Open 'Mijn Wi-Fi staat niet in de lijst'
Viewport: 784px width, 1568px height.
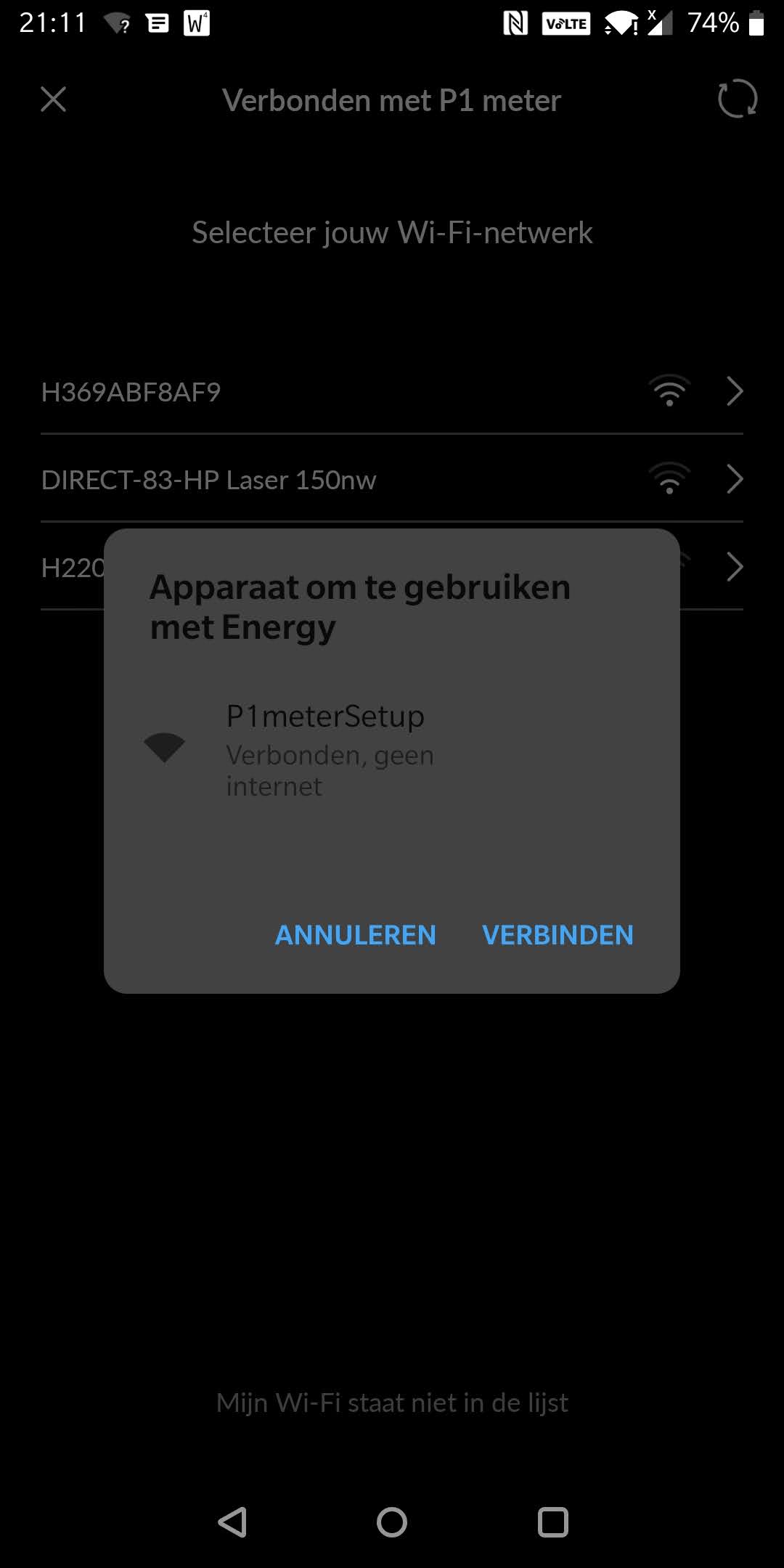[392, 1402]
